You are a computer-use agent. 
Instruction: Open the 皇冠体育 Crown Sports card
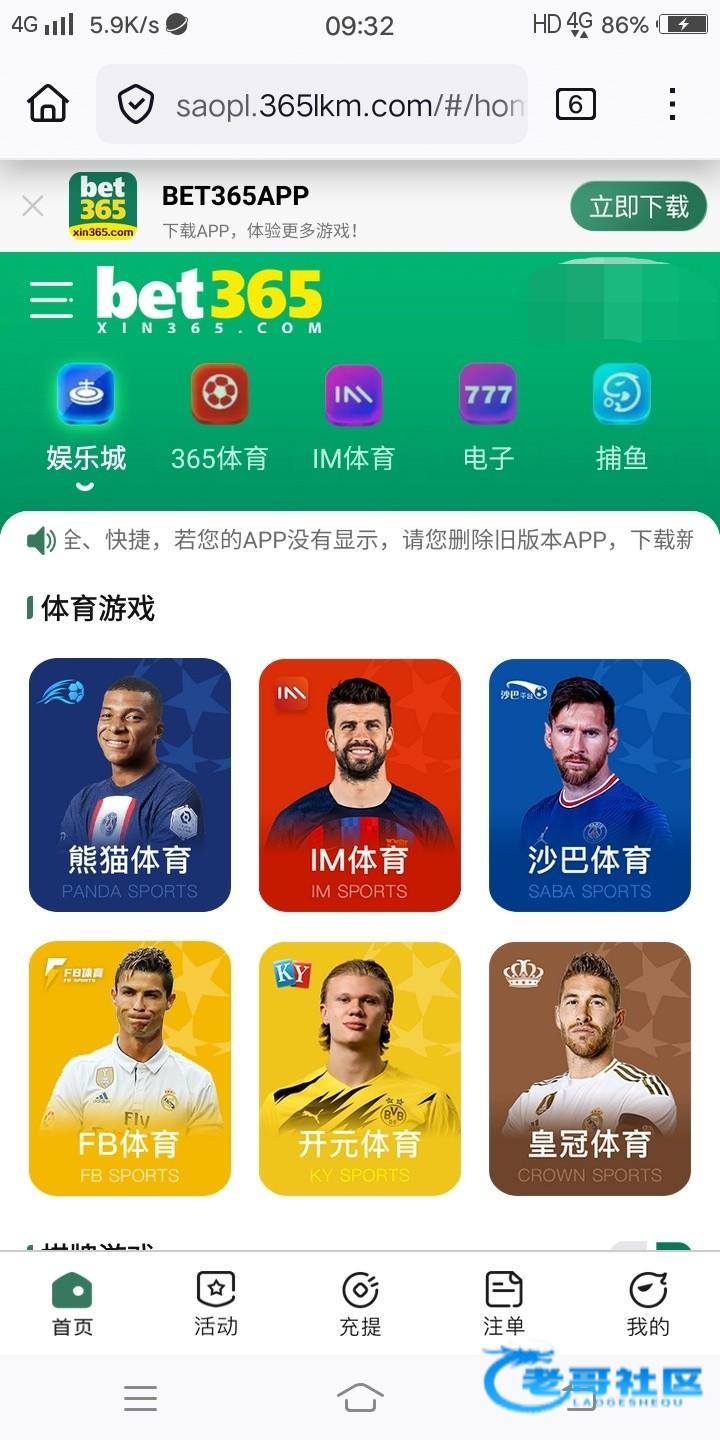[x=590, y=1068]
